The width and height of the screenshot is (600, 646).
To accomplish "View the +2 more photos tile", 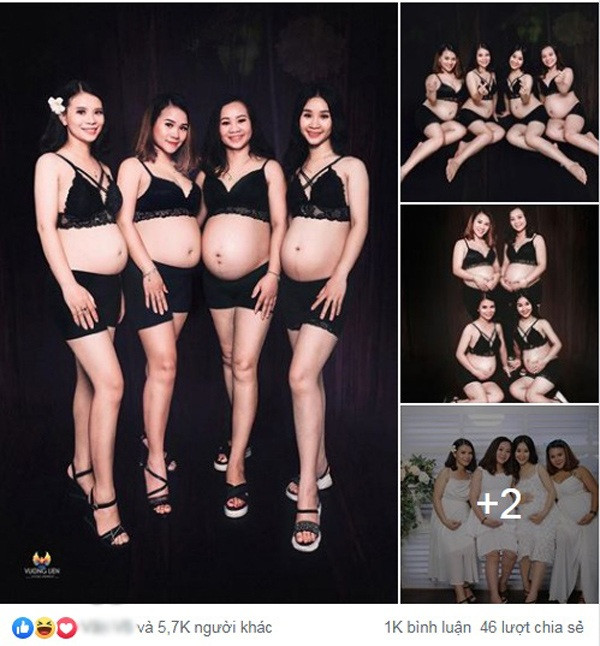I will pyautogui.click(x=497, y=504).
